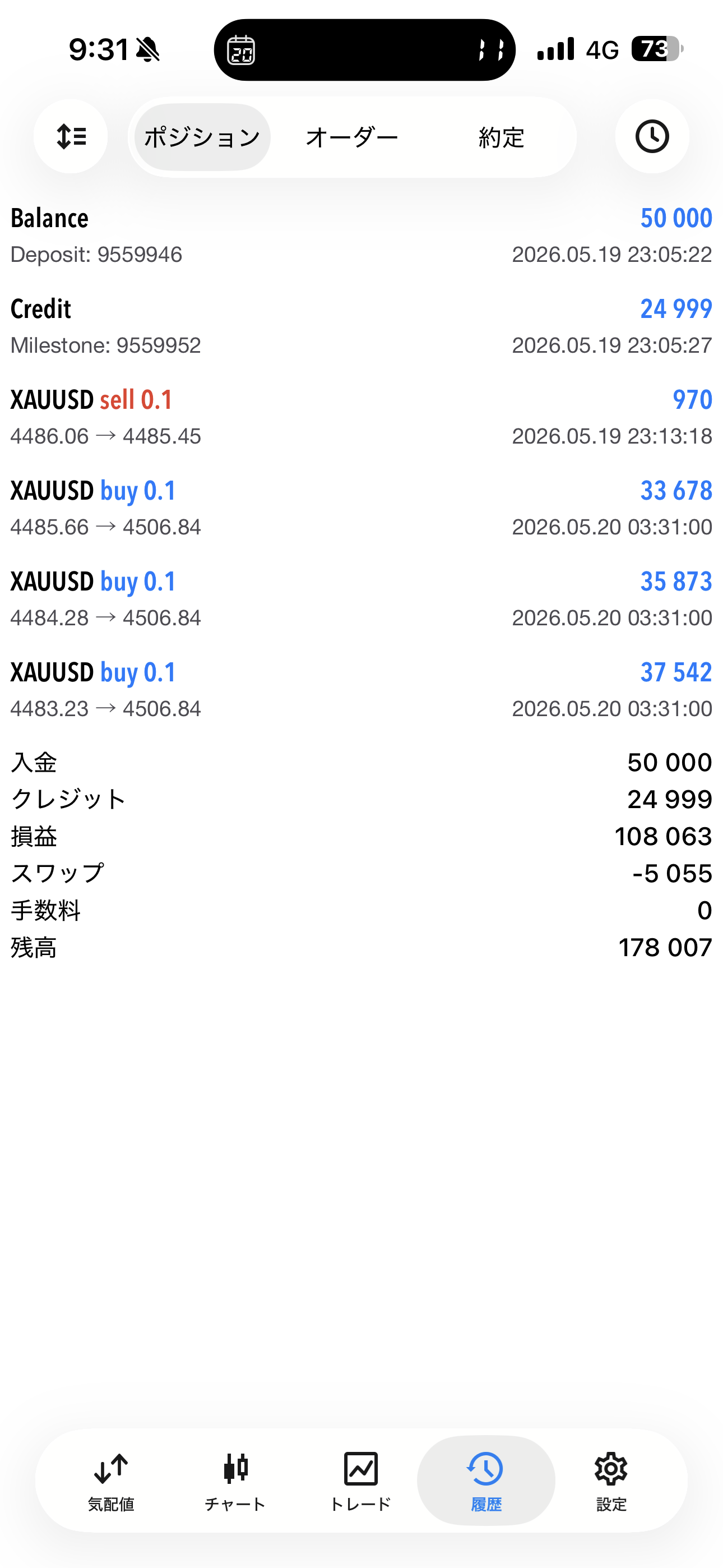Open the XAUUSD buy position with profit 33 678
This screenshot has height=1568, width=723.
tap(361, 508)
